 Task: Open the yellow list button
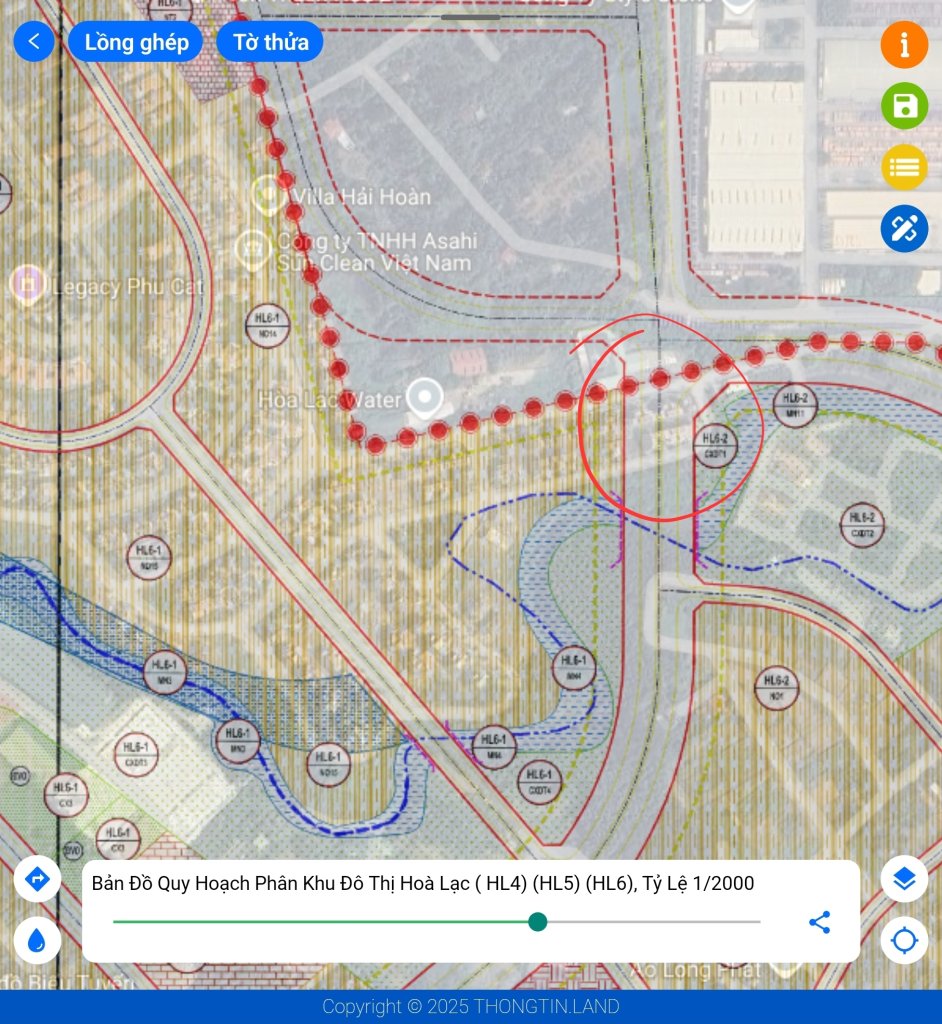[x=904, y=167]
